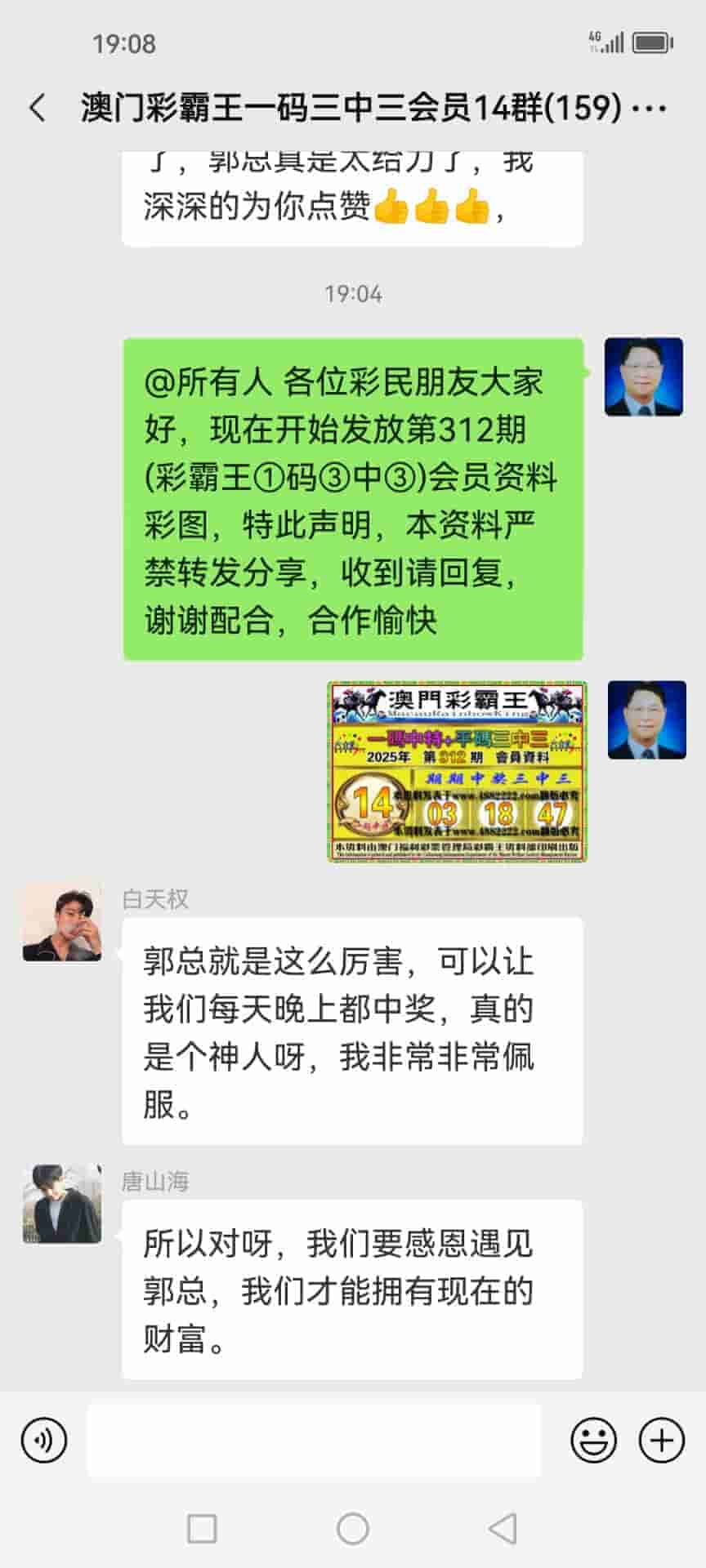706x1568 pixels.
Task: Open the plus attachment menu
Action: (661, 1440)
